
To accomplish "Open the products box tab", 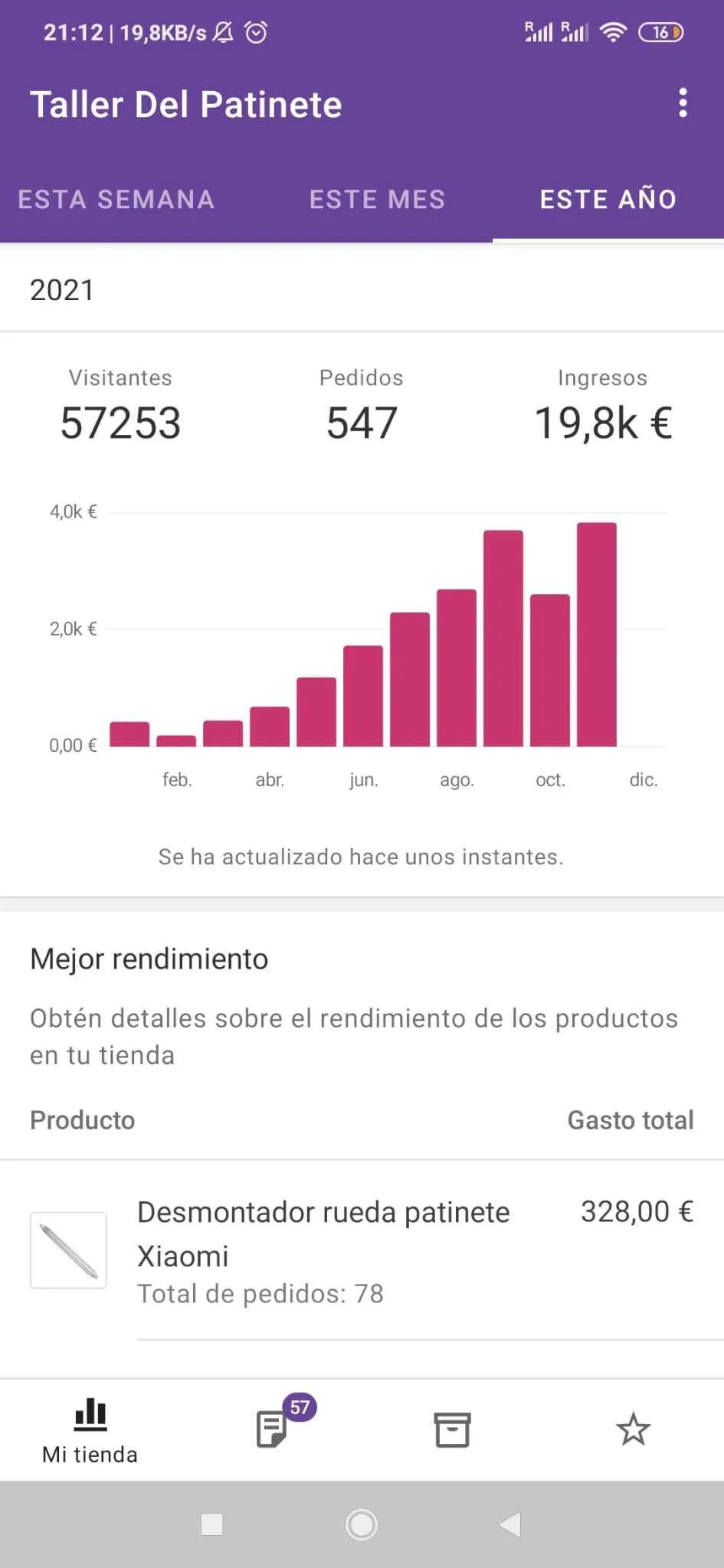I will [452, 1429].
